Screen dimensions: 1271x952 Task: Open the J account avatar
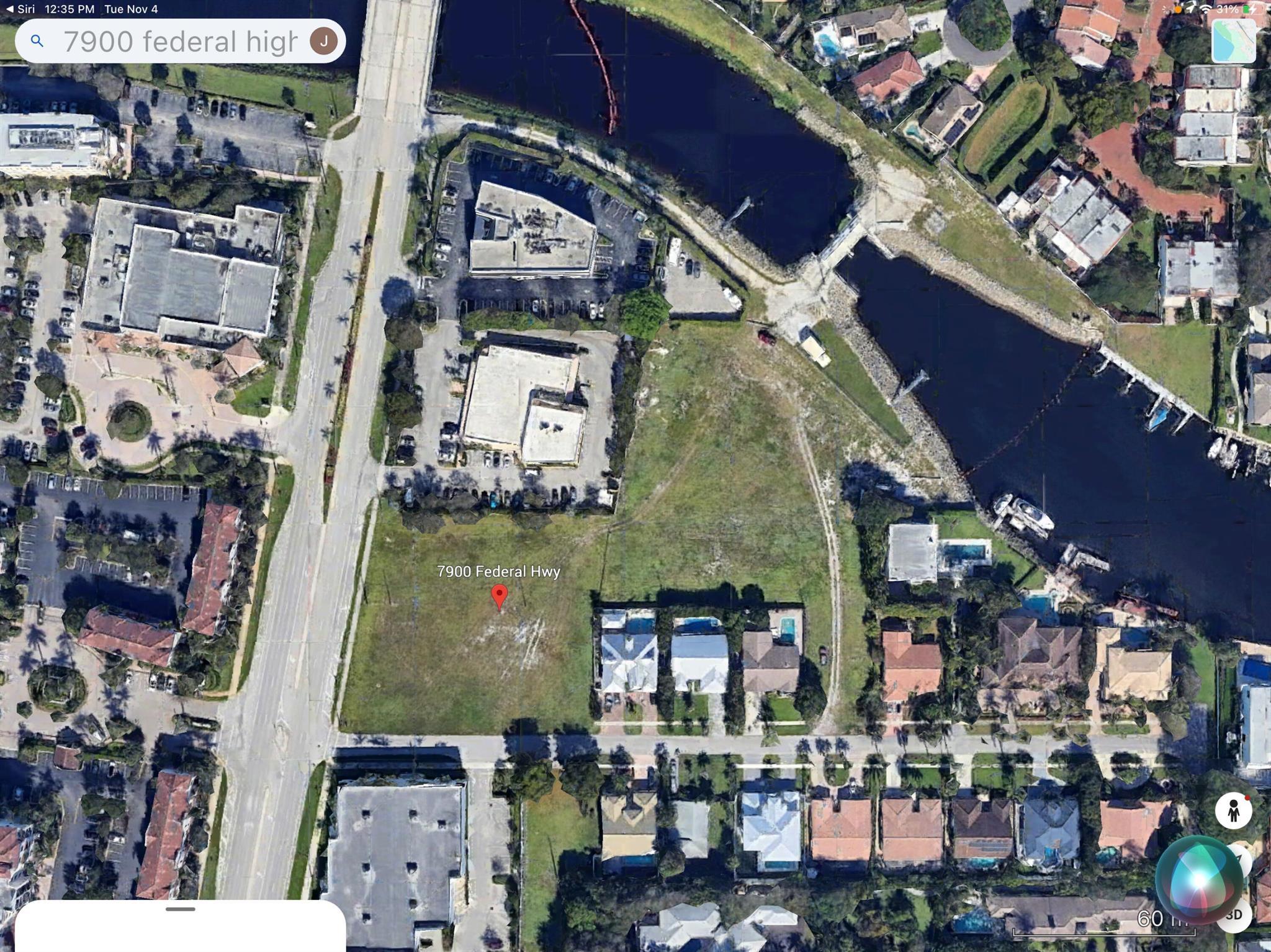point(323,41)
